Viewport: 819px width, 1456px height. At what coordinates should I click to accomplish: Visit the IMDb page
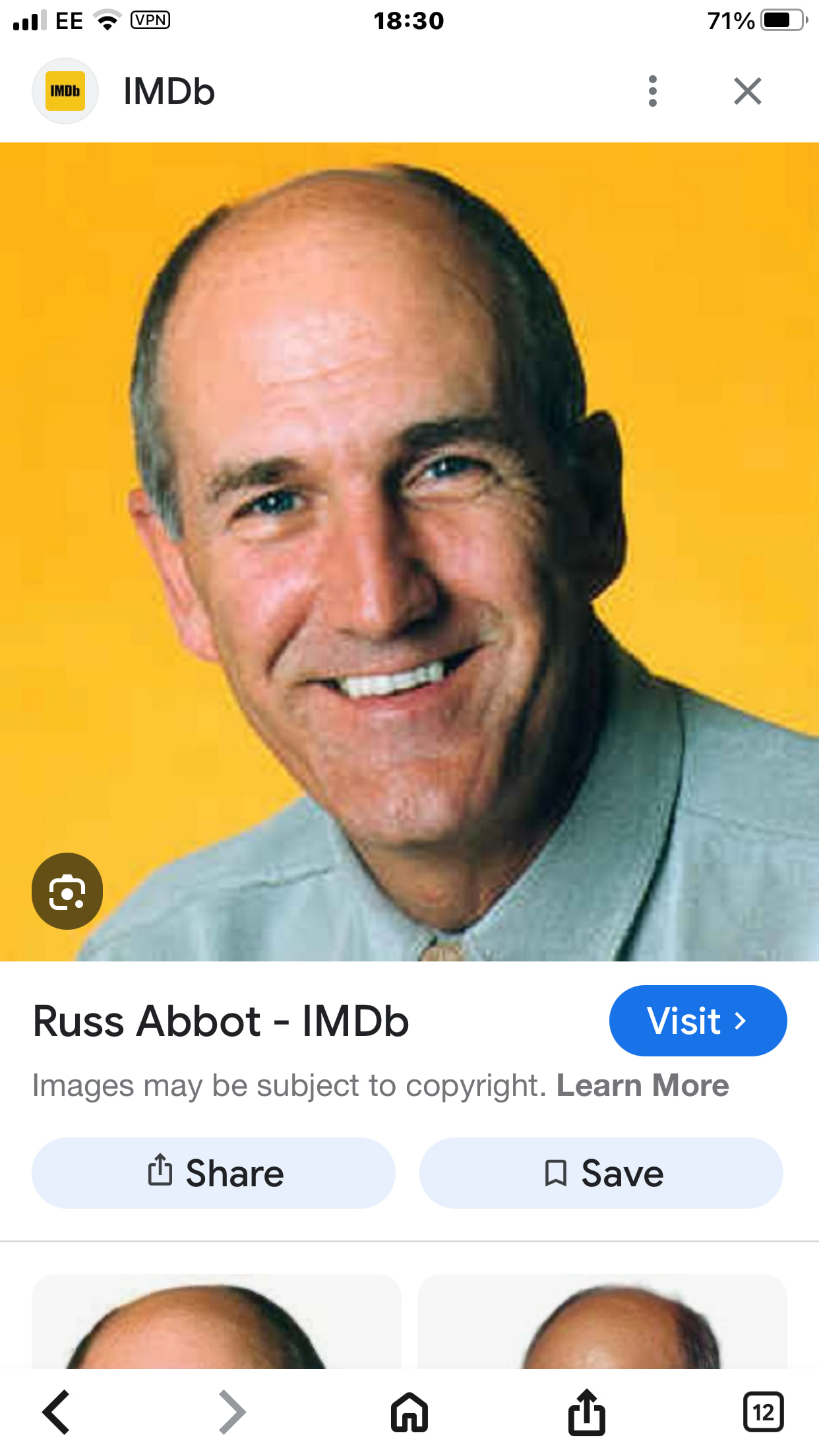[697, 1021]
